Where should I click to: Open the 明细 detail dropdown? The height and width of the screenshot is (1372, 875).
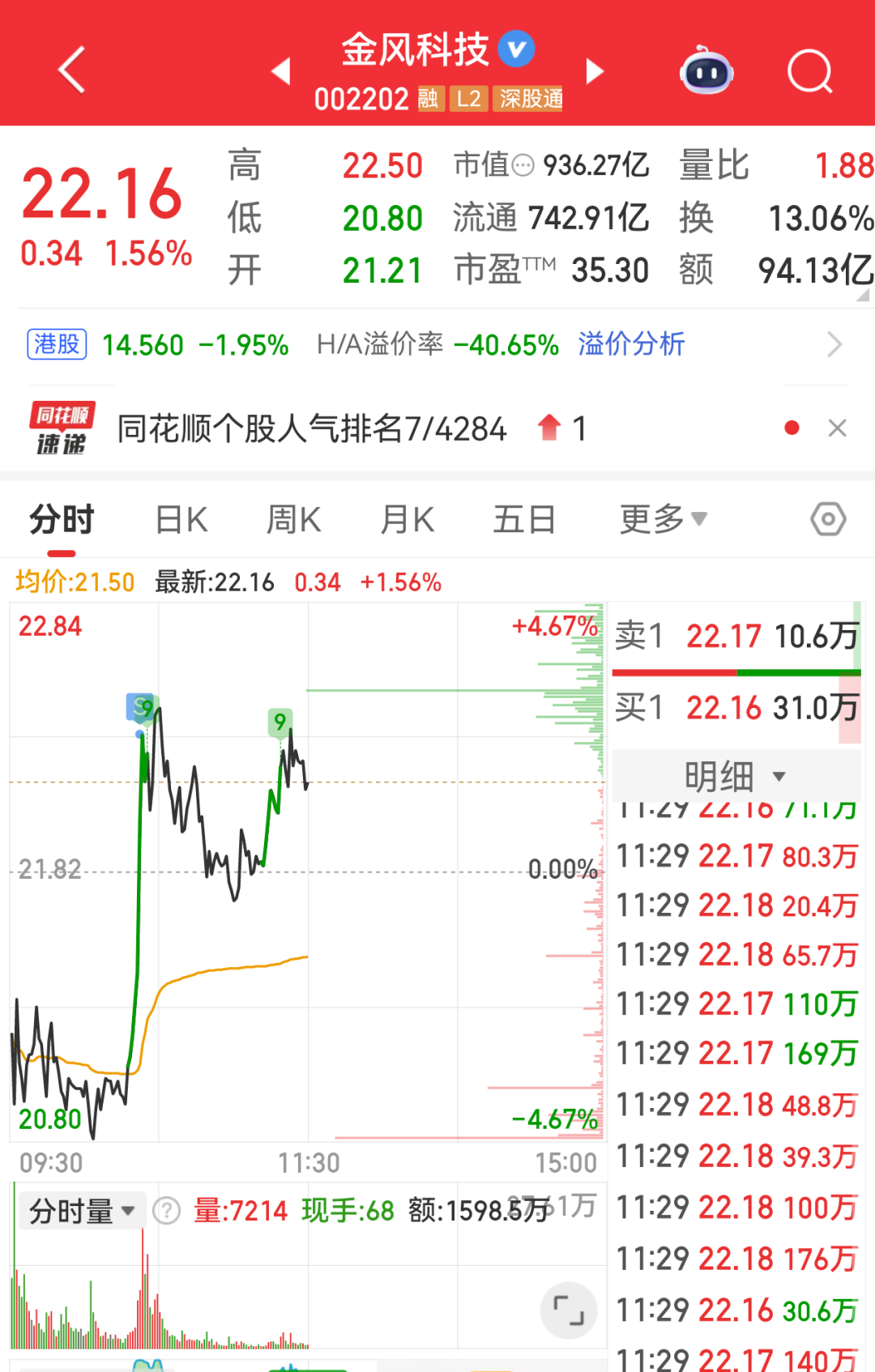coord(736,775)
